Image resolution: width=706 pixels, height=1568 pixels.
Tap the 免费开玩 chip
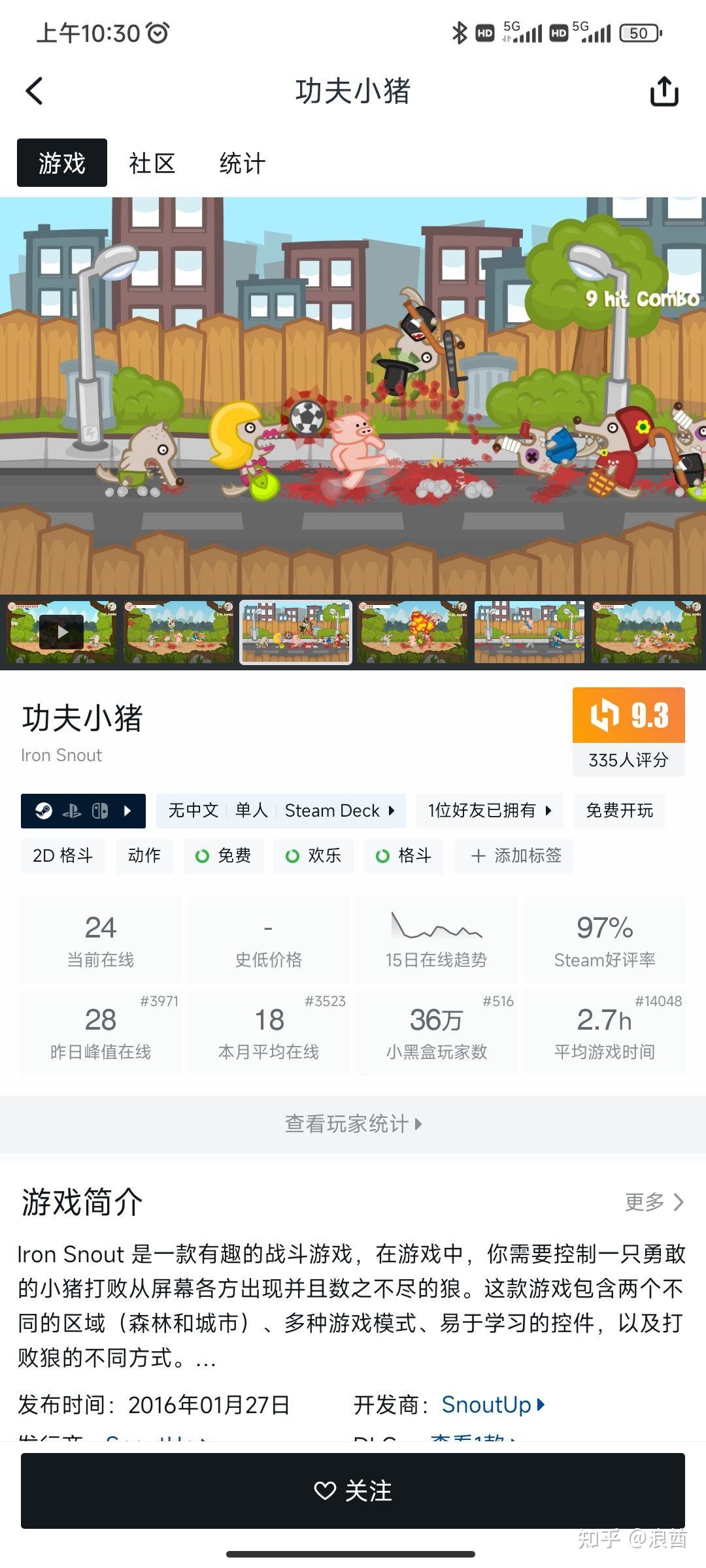619,811
